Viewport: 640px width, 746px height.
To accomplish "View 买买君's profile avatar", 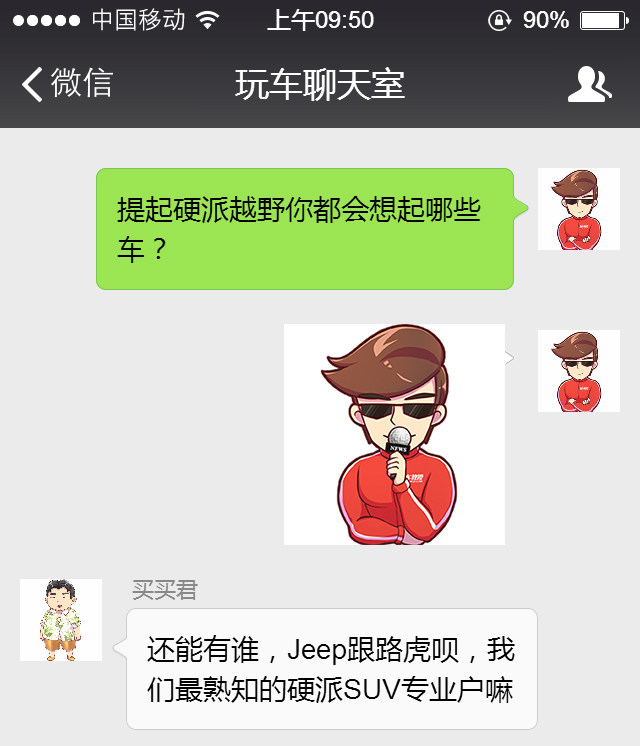I will click(61, 620).
